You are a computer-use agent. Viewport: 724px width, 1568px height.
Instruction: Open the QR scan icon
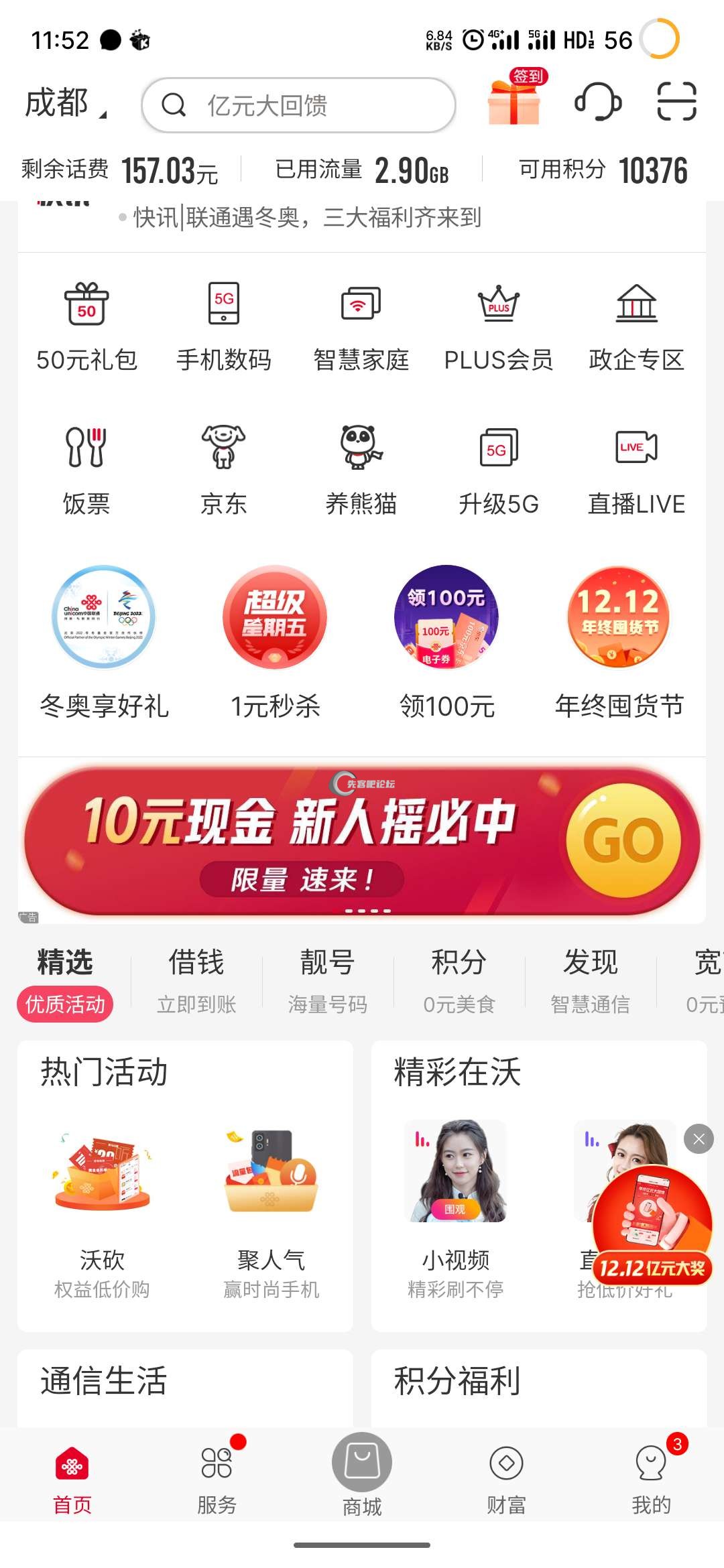(676, 102)
